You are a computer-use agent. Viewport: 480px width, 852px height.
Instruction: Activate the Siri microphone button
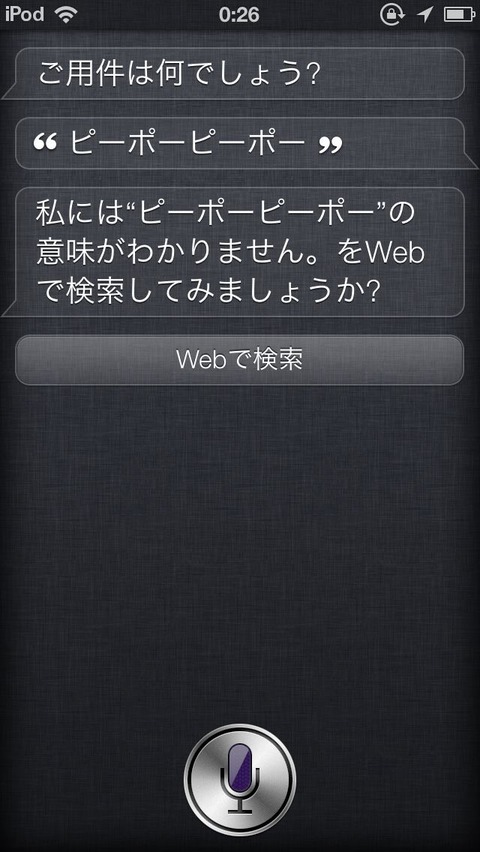pyautogui.click(x=240, y=779)
